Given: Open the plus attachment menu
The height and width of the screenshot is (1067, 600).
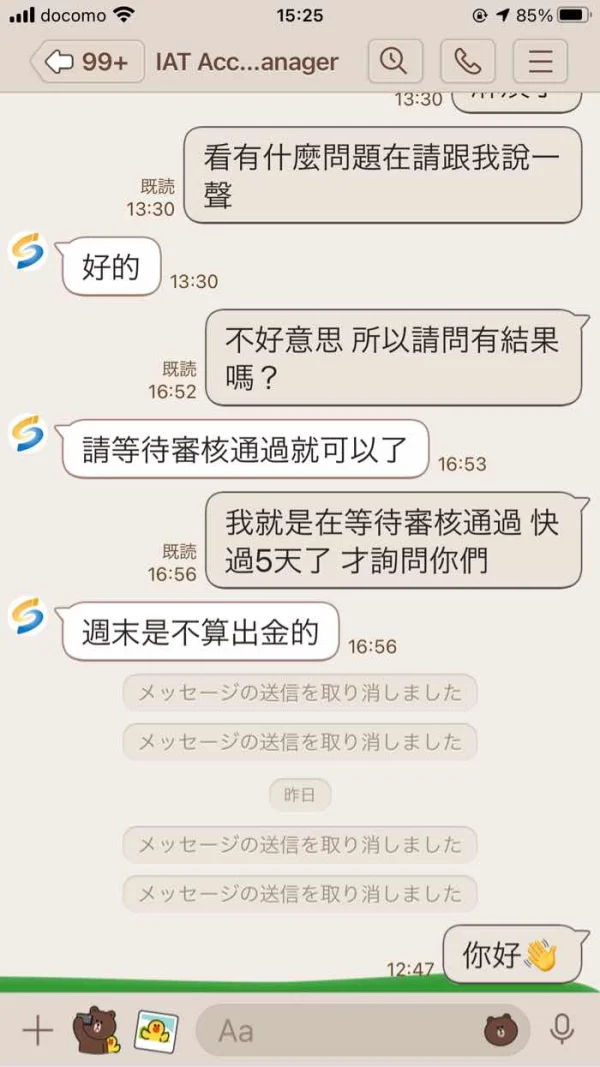Looking at the screenshot, I should tap(37, 1031).
